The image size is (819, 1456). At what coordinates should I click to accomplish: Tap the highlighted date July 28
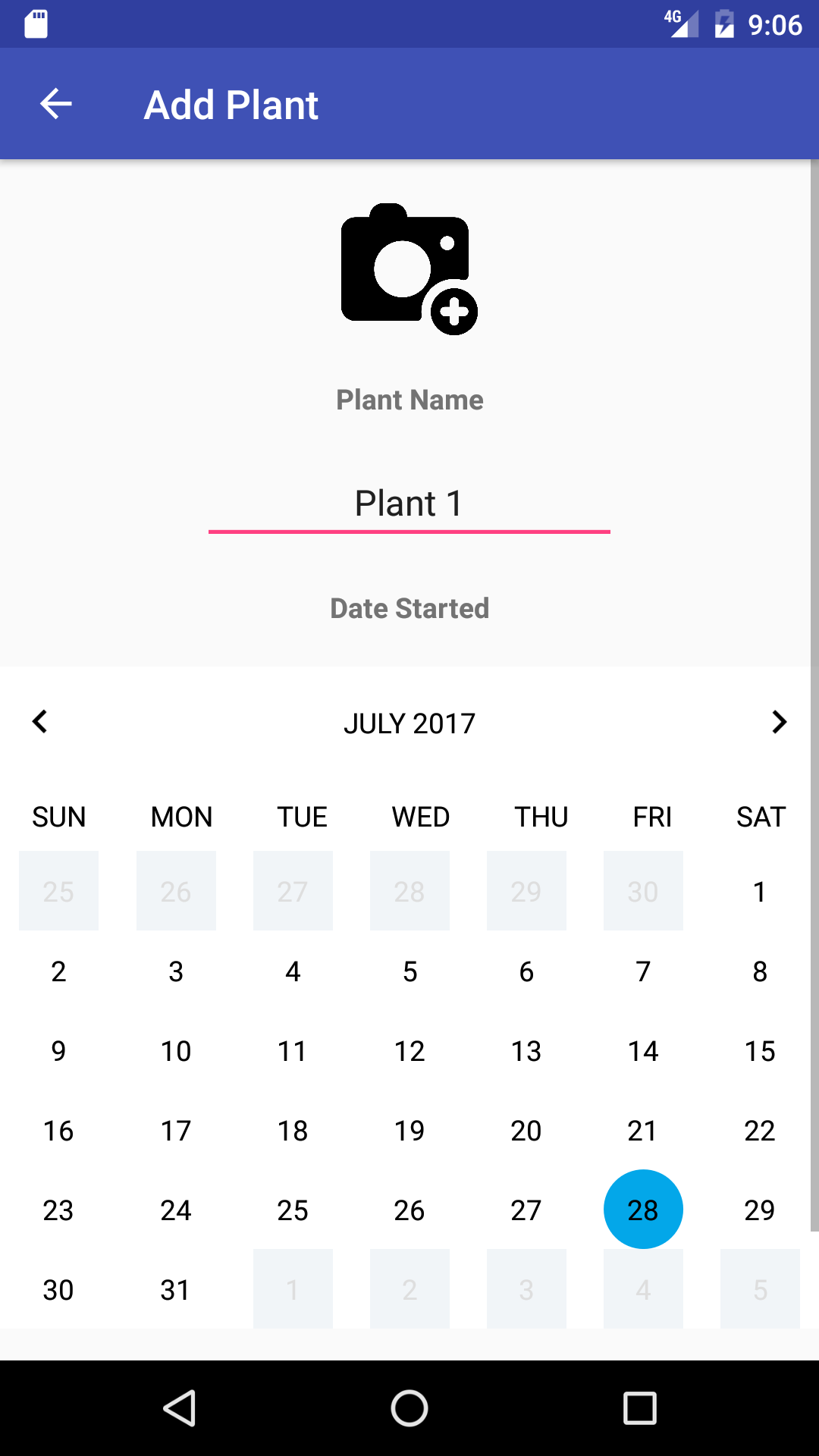(643, 1210)
